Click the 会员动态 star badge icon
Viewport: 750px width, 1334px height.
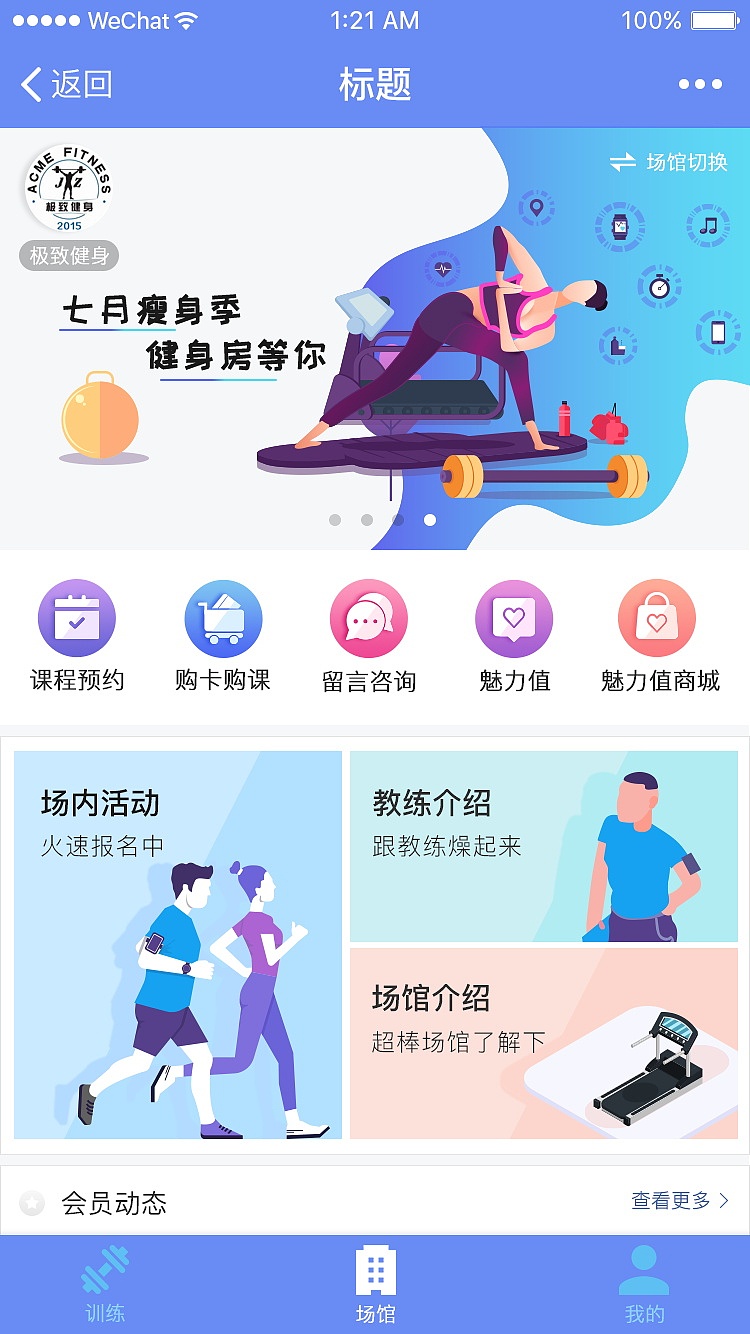point(33,1205)
